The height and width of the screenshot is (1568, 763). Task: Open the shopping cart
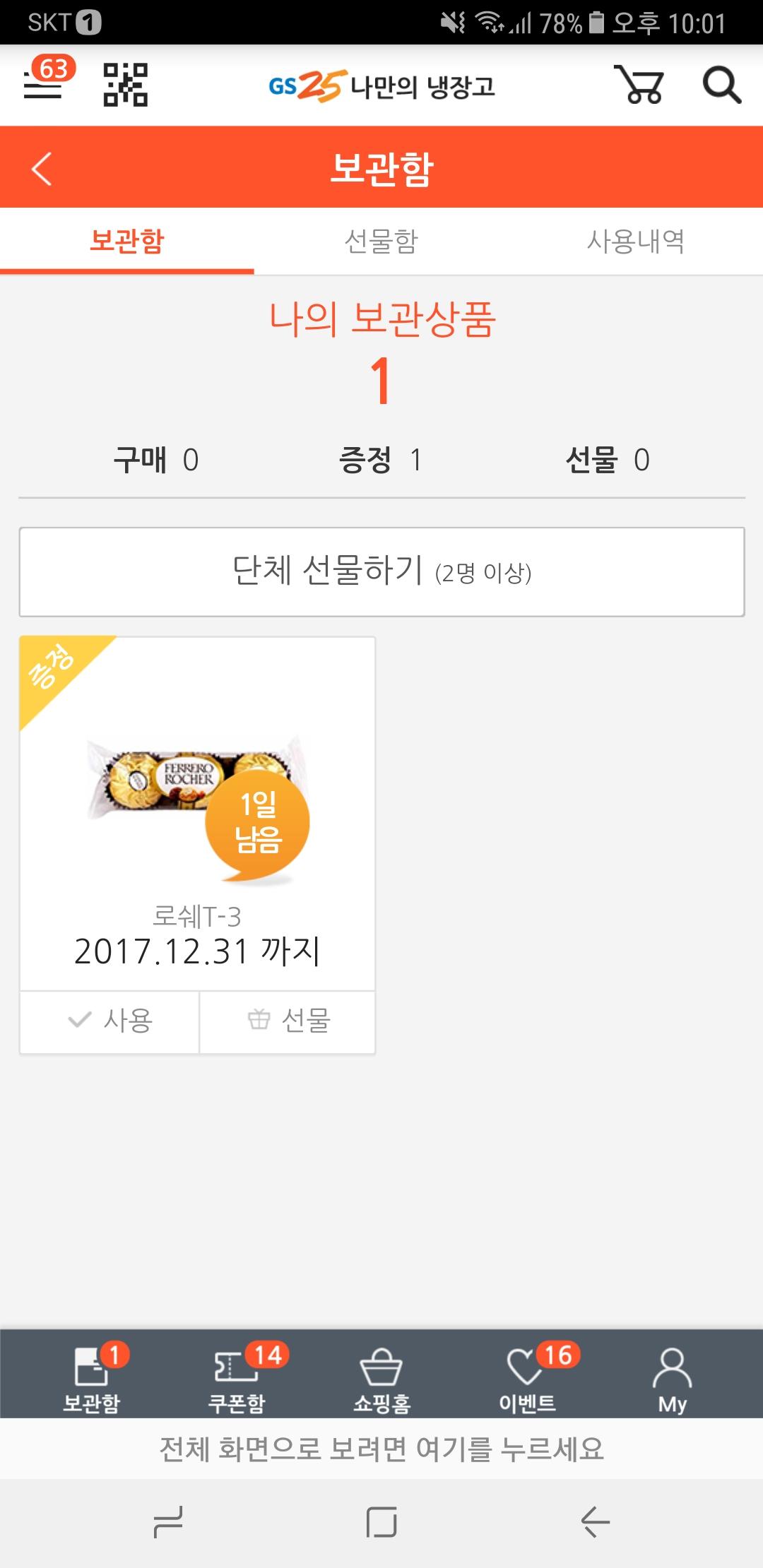[x=639, y=85]
